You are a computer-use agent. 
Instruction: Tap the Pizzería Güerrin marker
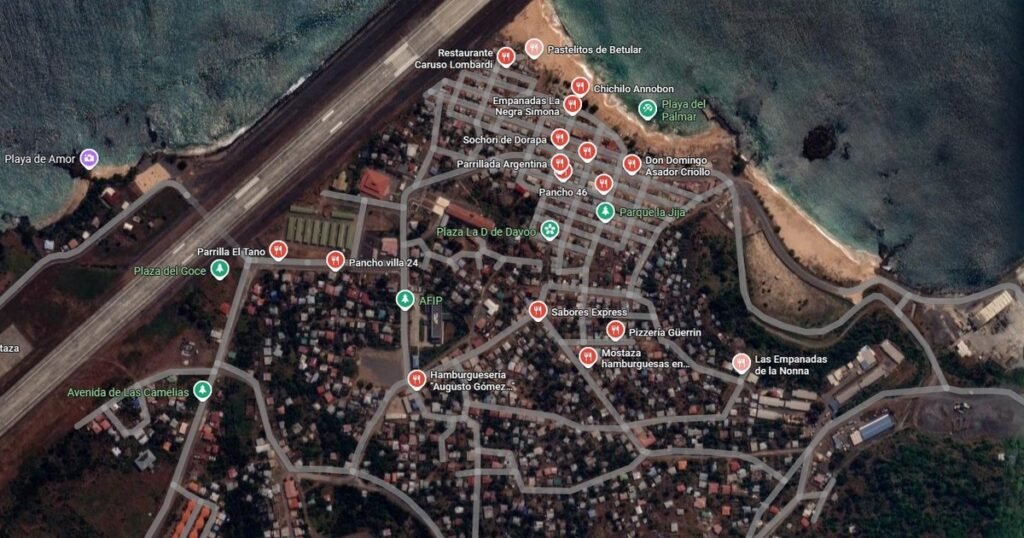click(615, 329)
